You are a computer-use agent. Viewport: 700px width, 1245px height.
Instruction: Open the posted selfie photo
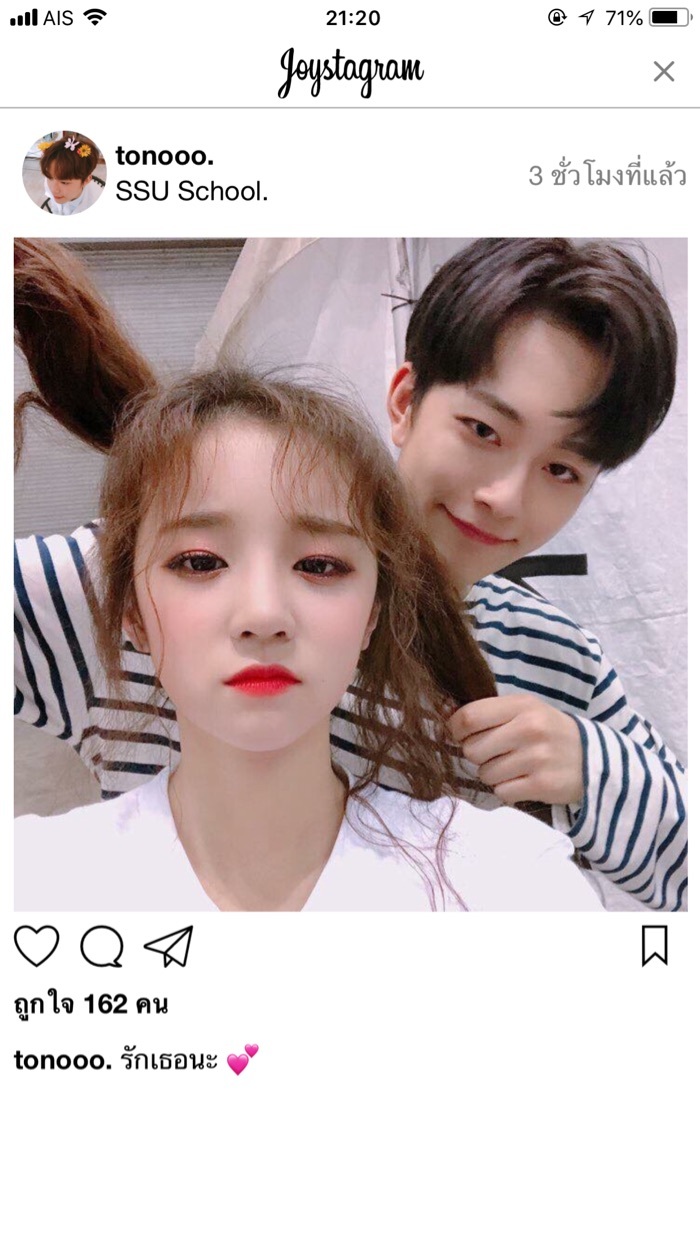pos(350,575)
